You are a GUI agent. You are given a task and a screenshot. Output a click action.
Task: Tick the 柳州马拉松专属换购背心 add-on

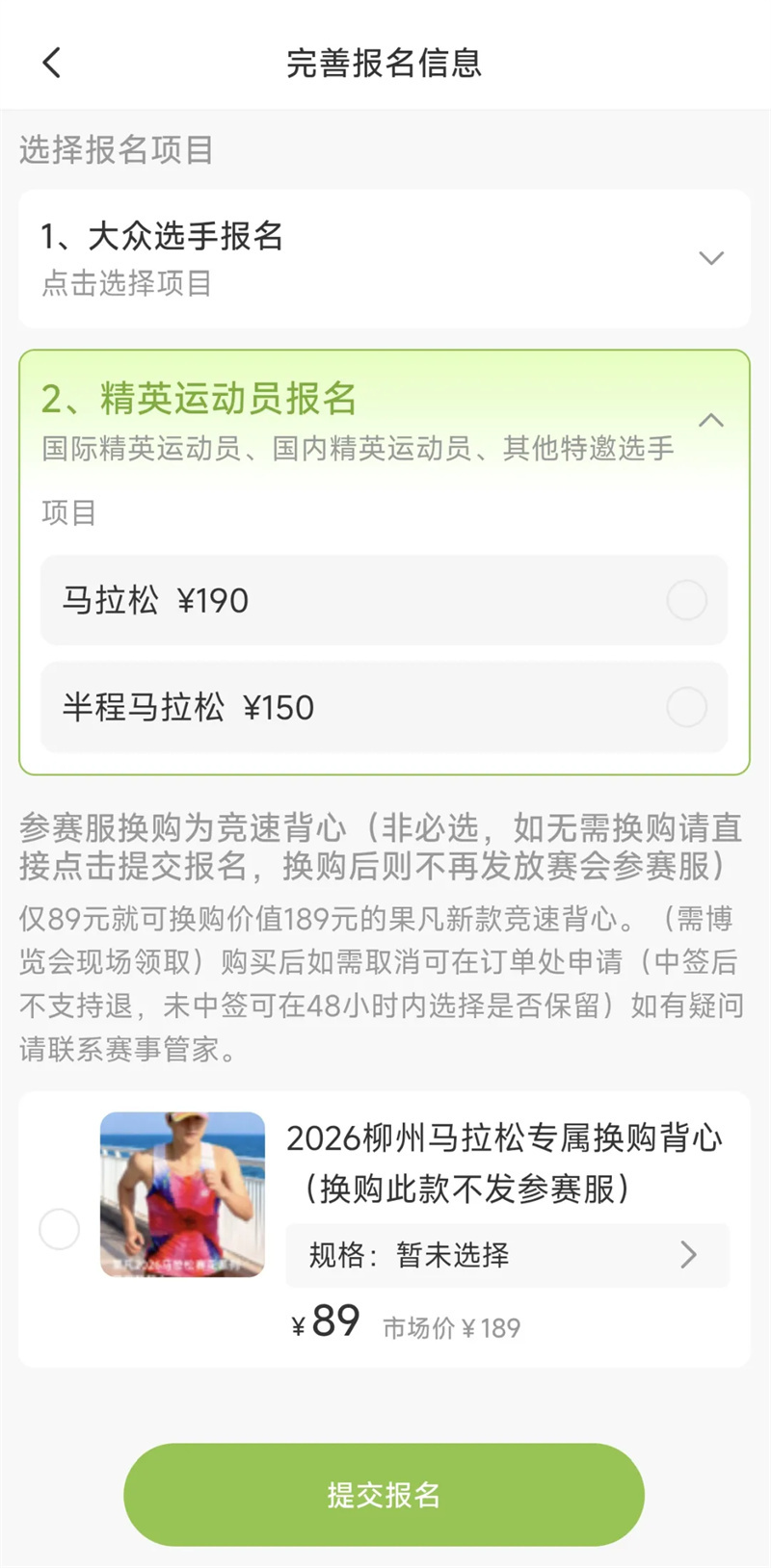tap(59, 1229)
